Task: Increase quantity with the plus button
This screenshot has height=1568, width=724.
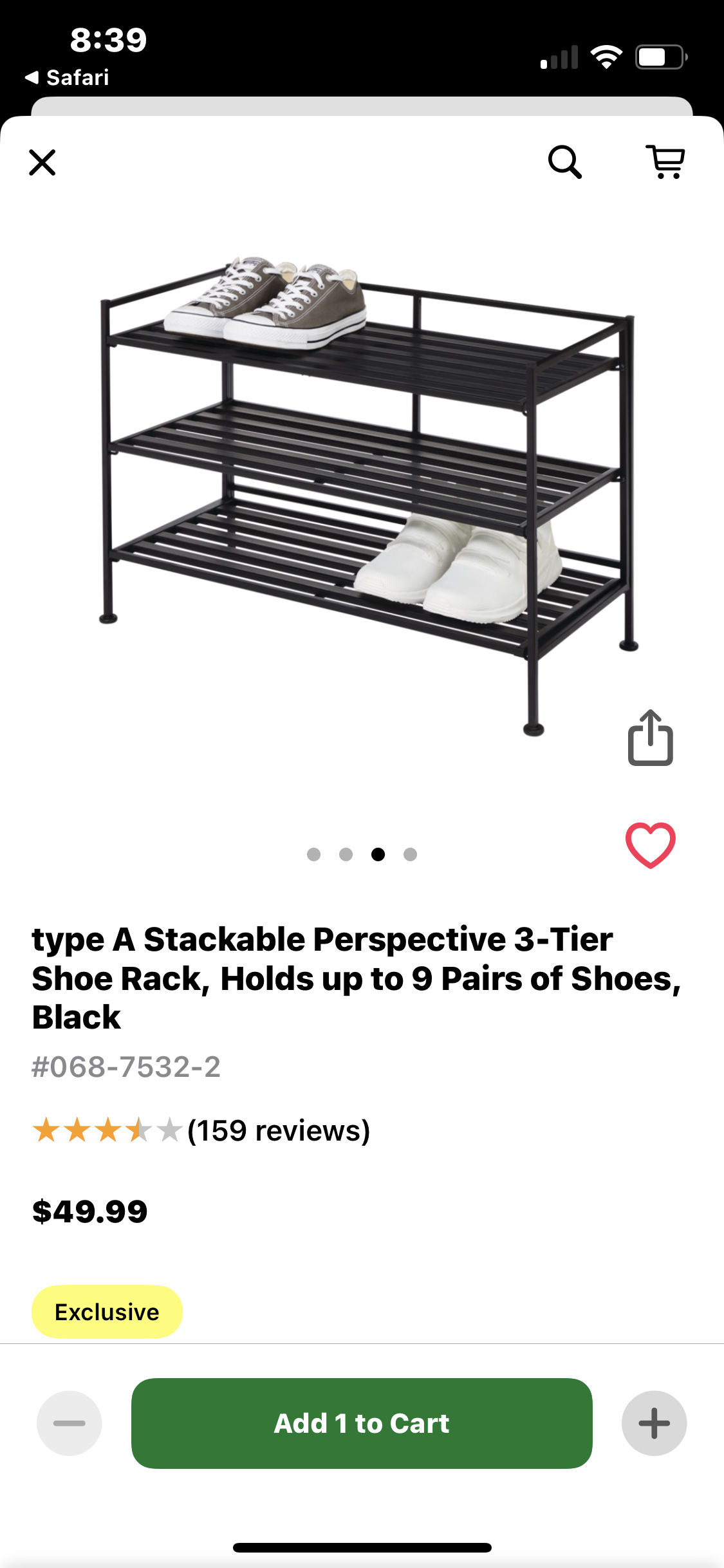Action: coord(654,1423)
